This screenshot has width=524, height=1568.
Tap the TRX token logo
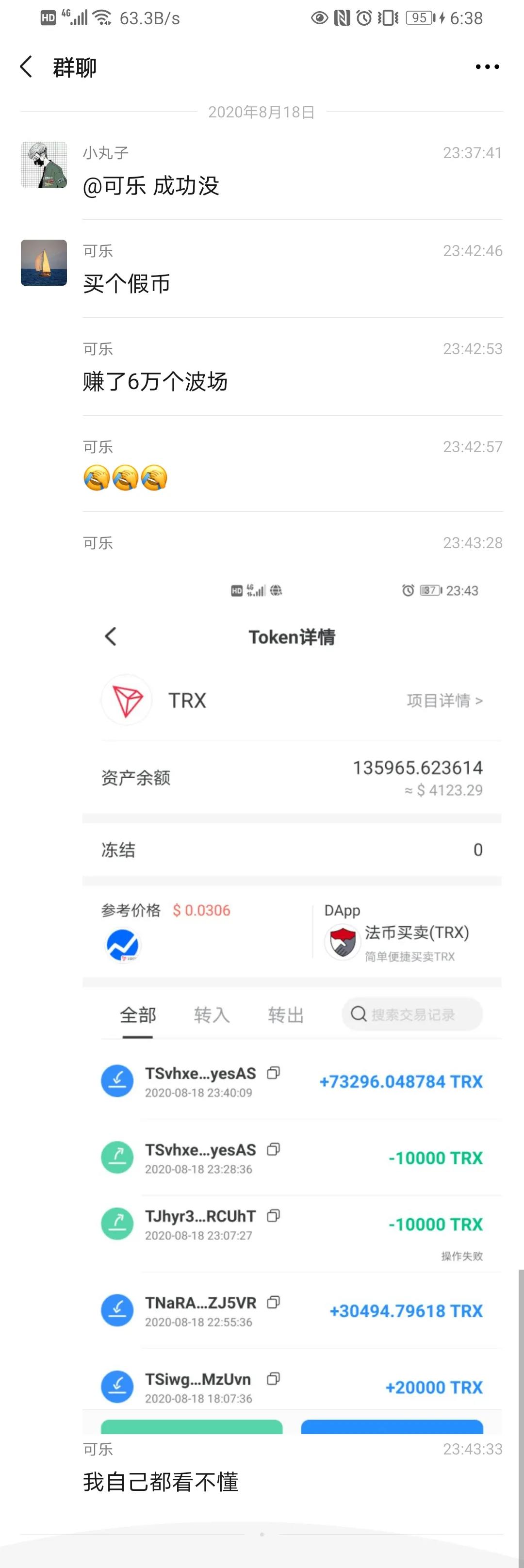click(126, 700)
